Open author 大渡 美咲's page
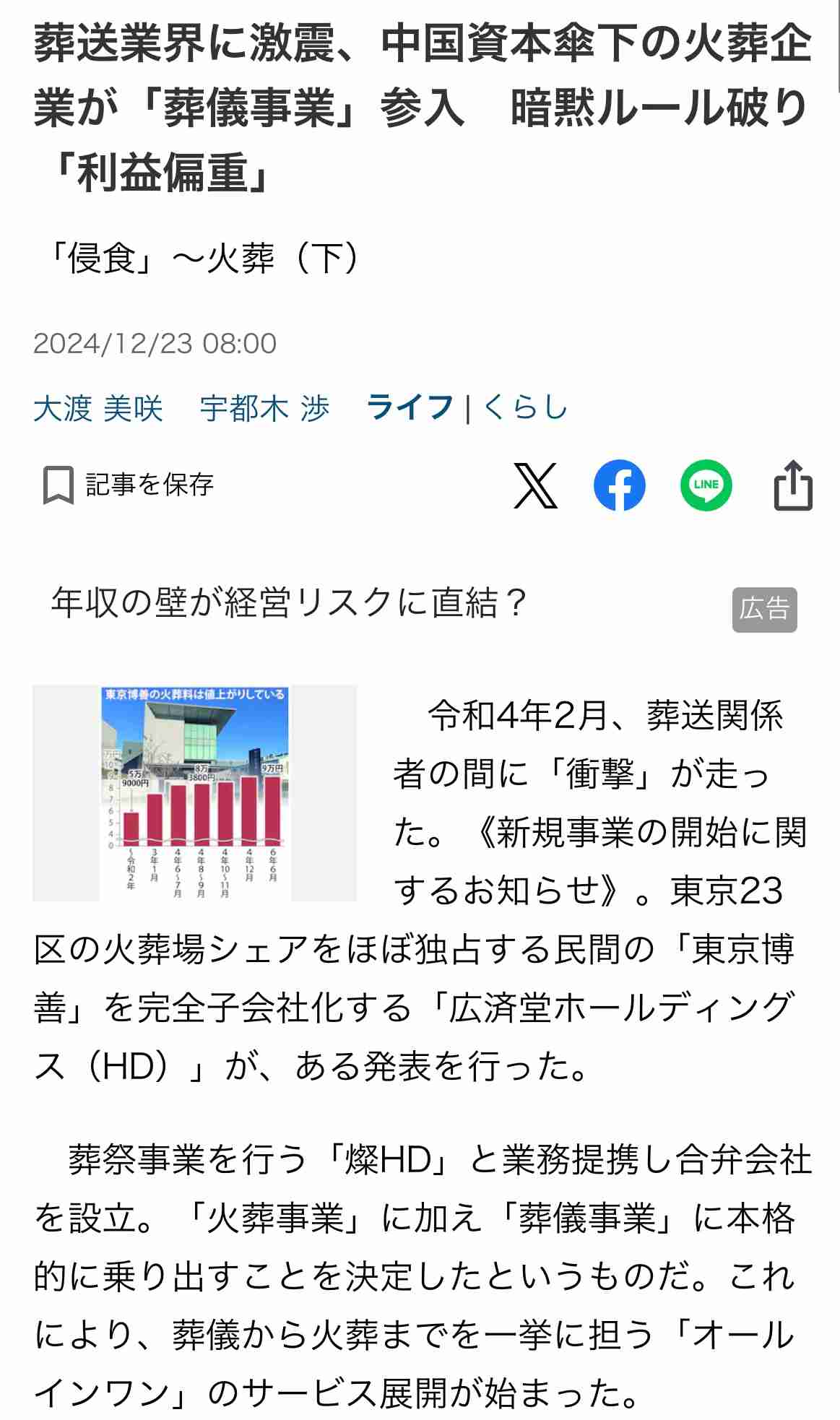Viewport: 840px width, 1420px height. coord(98,409)
